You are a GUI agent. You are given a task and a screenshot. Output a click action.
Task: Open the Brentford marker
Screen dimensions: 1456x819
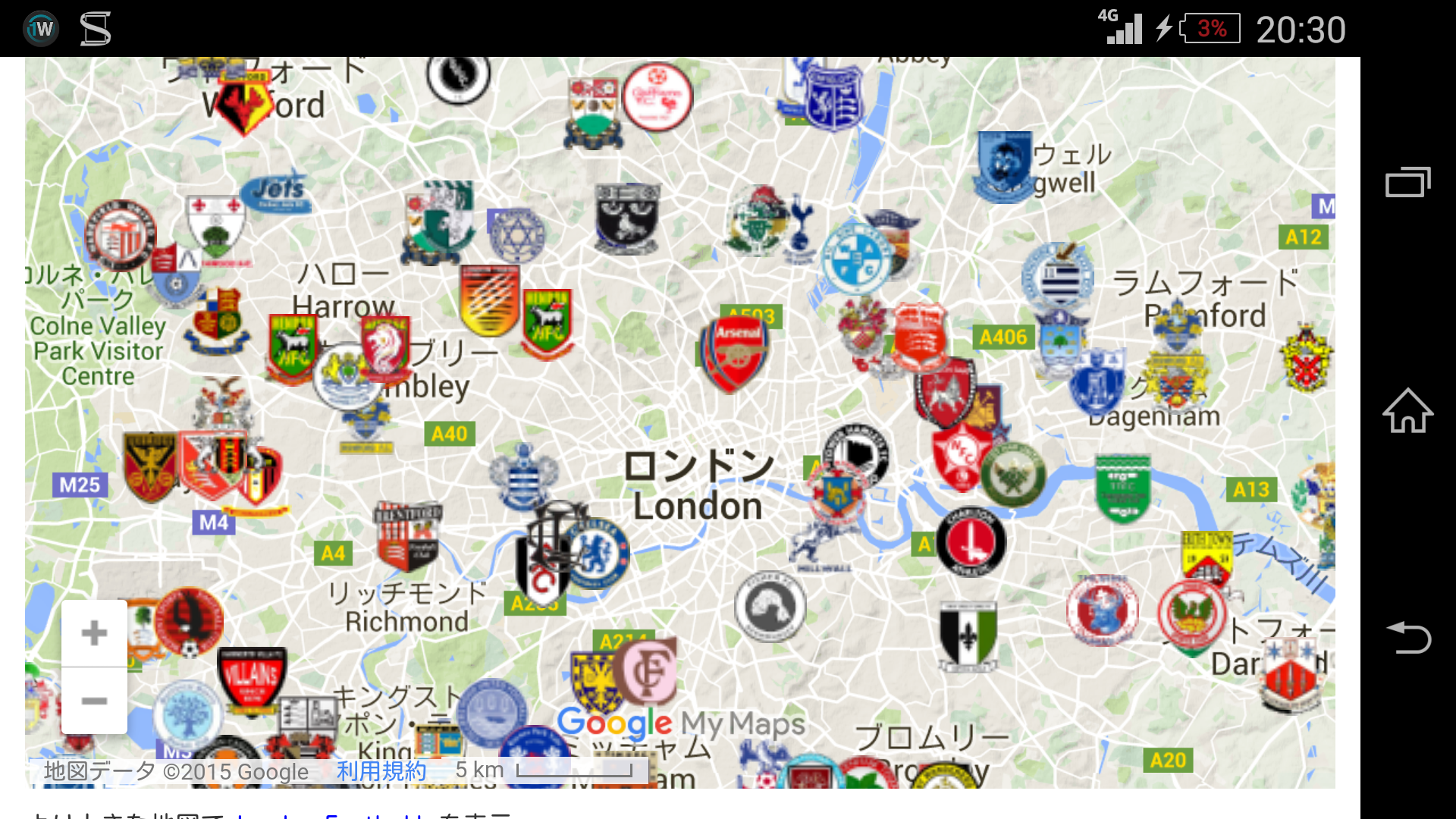coord(407,535)
